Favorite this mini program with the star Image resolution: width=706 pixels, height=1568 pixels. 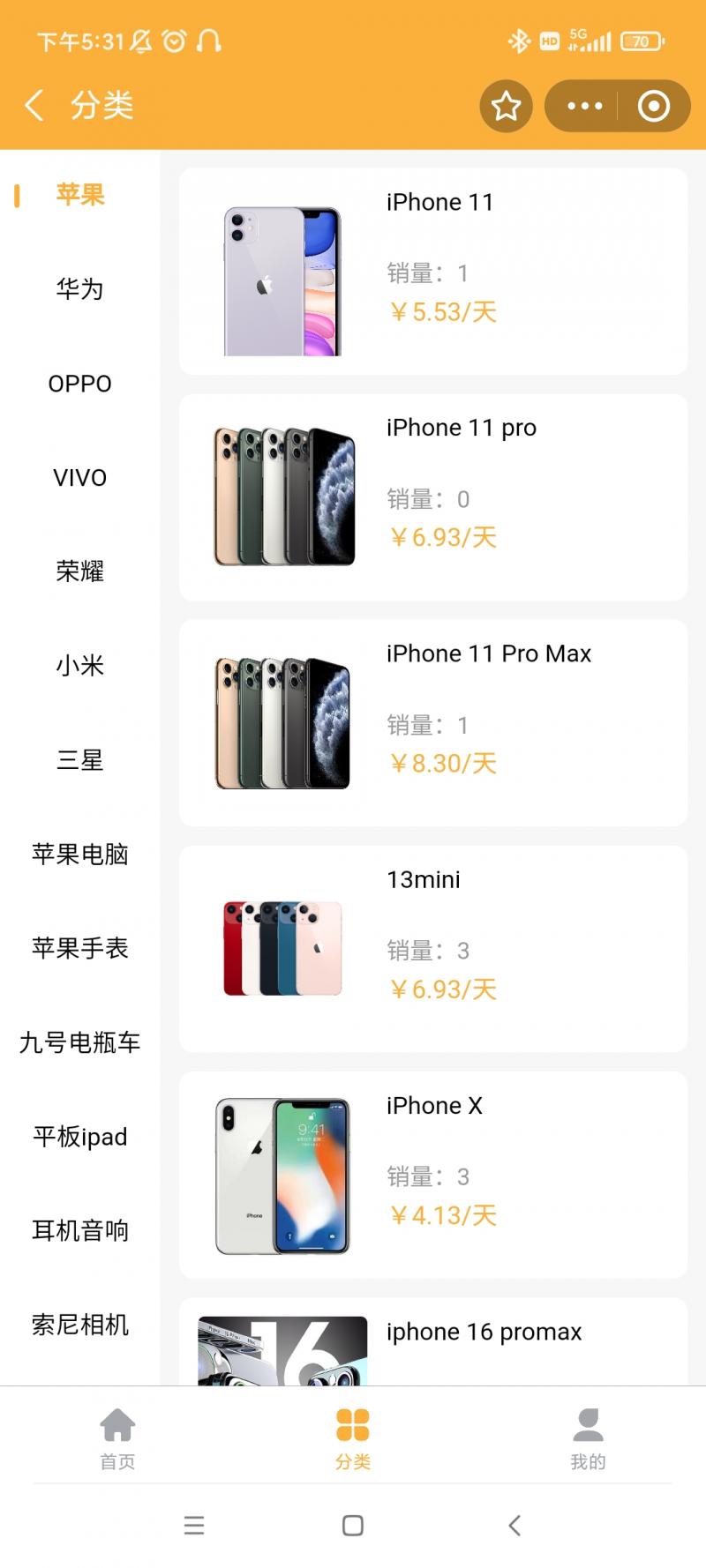pos(506,107)
